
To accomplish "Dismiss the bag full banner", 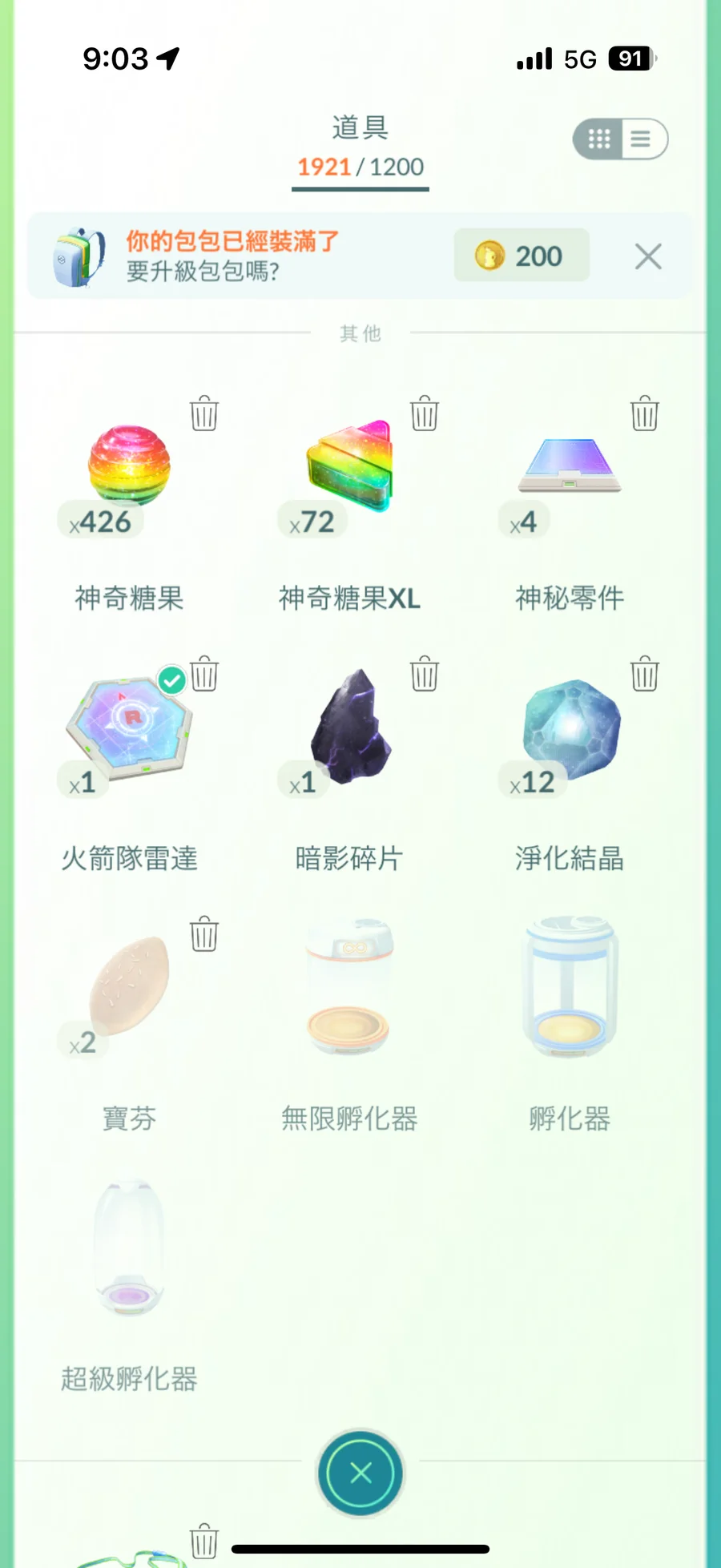I will click(647, 256).
